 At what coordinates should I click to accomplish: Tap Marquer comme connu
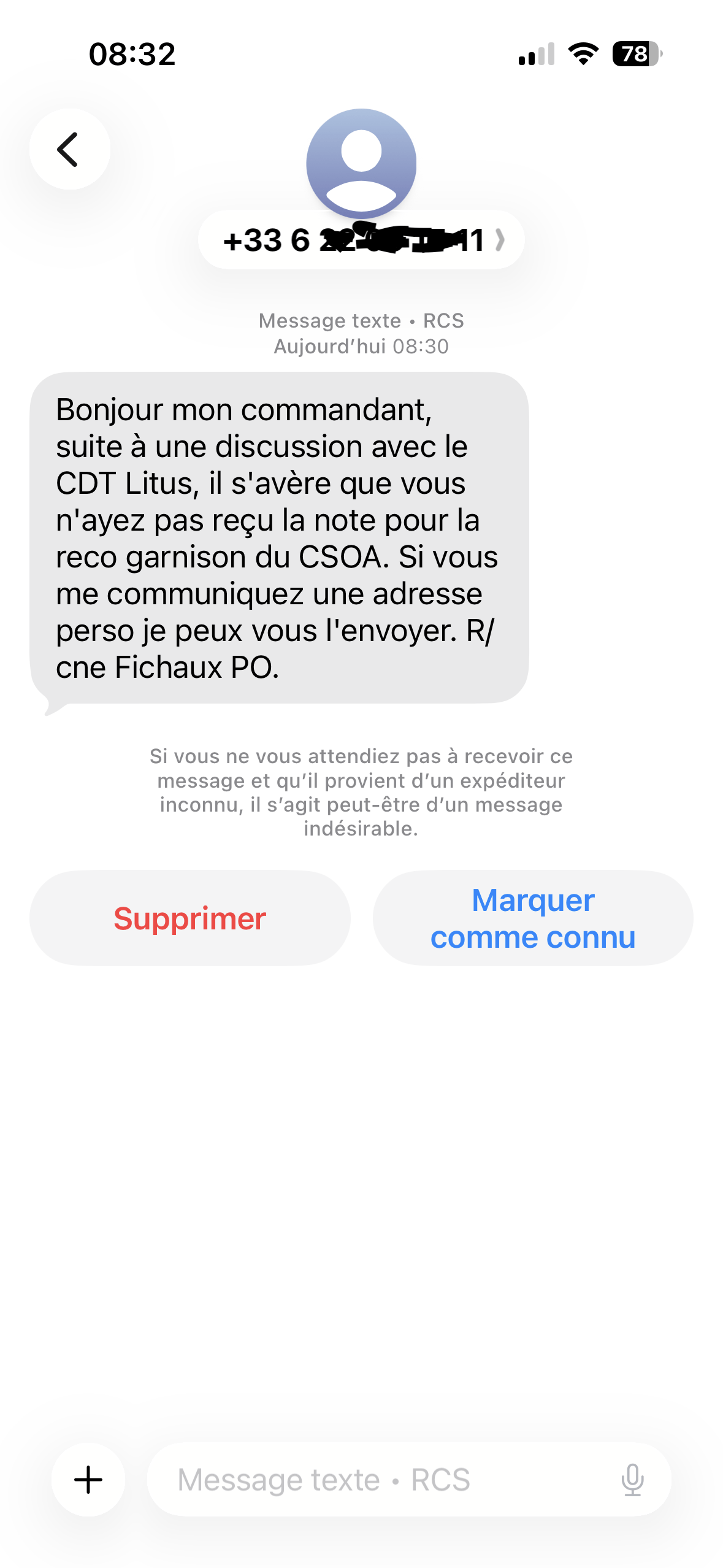(533, 918)
